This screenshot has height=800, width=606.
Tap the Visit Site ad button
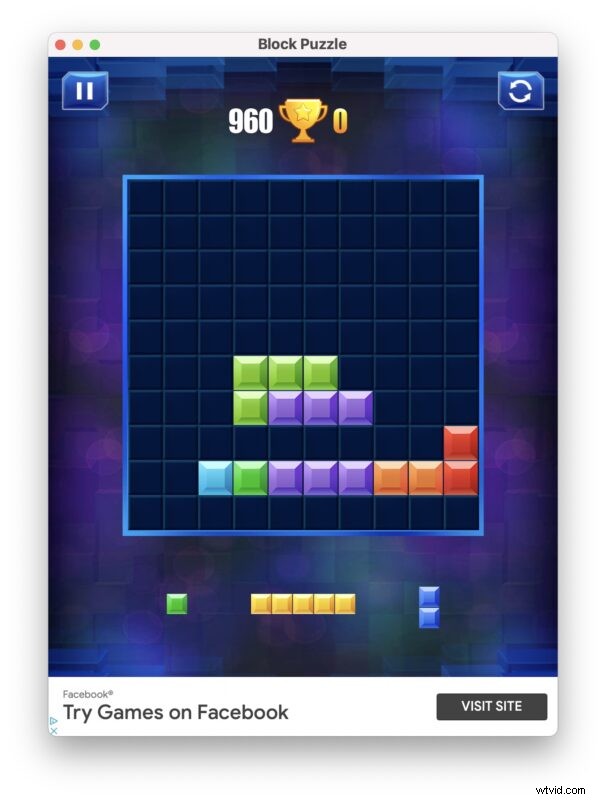coord(491,706)
